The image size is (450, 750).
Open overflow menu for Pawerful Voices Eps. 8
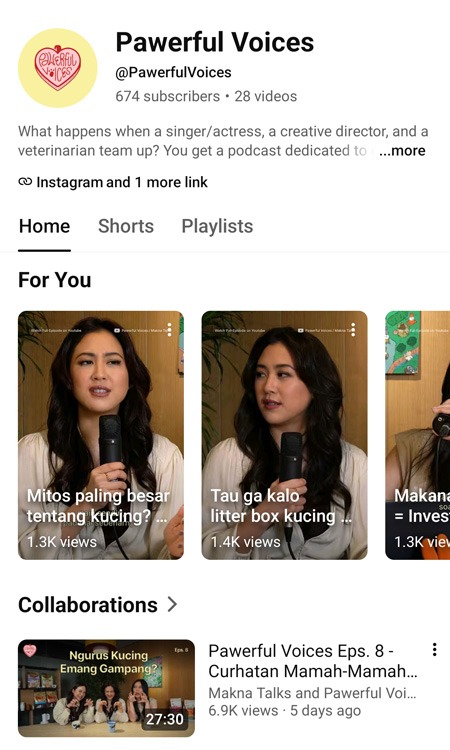(x=434, y=650)
